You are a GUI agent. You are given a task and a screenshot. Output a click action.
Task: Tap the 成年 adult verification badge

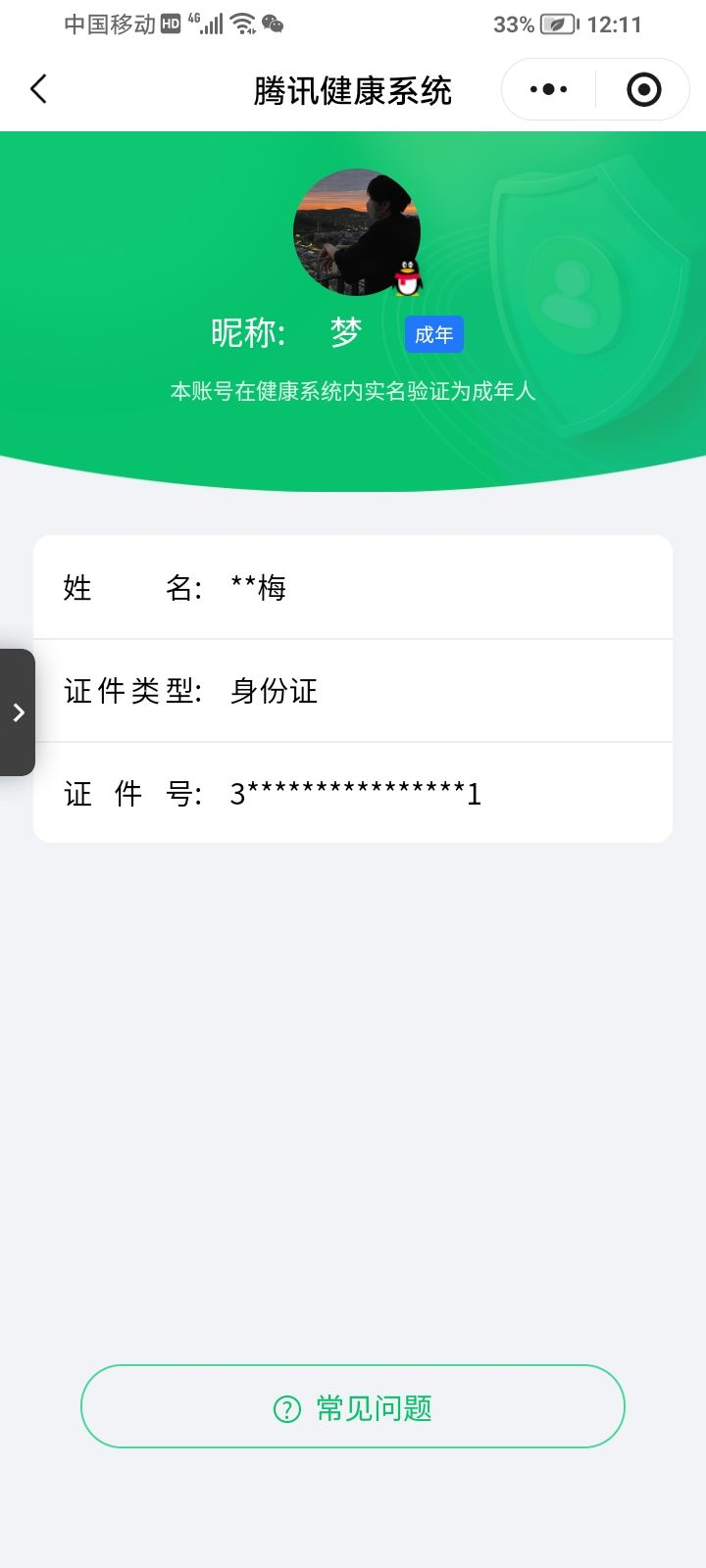(433, 334)
